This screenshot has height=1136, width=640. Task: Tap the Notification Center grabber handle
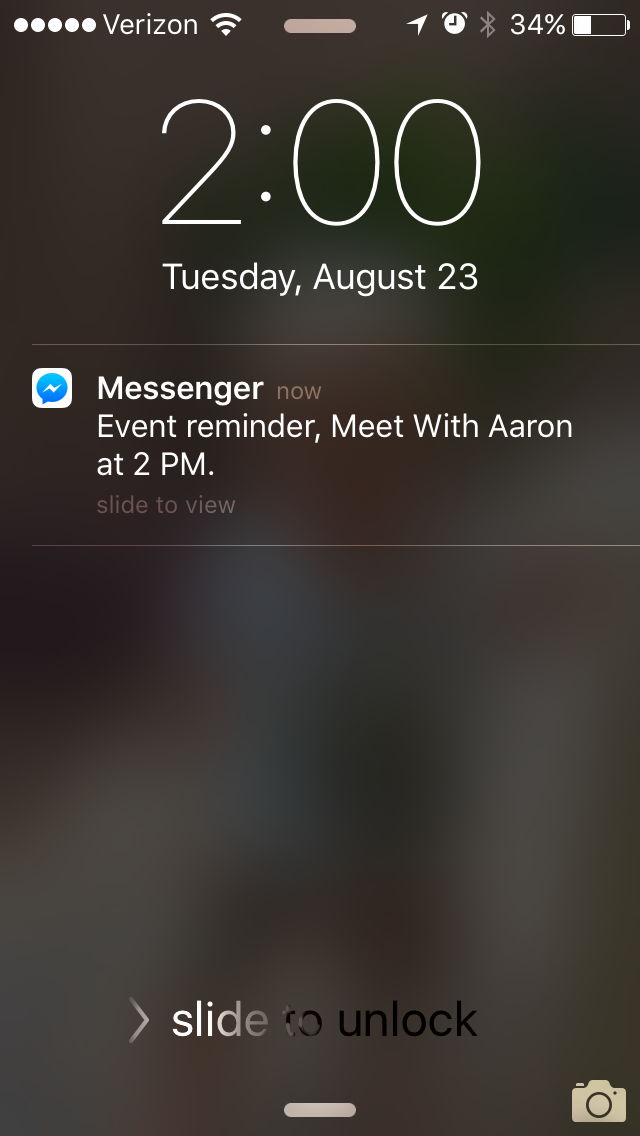coord(320,26)
